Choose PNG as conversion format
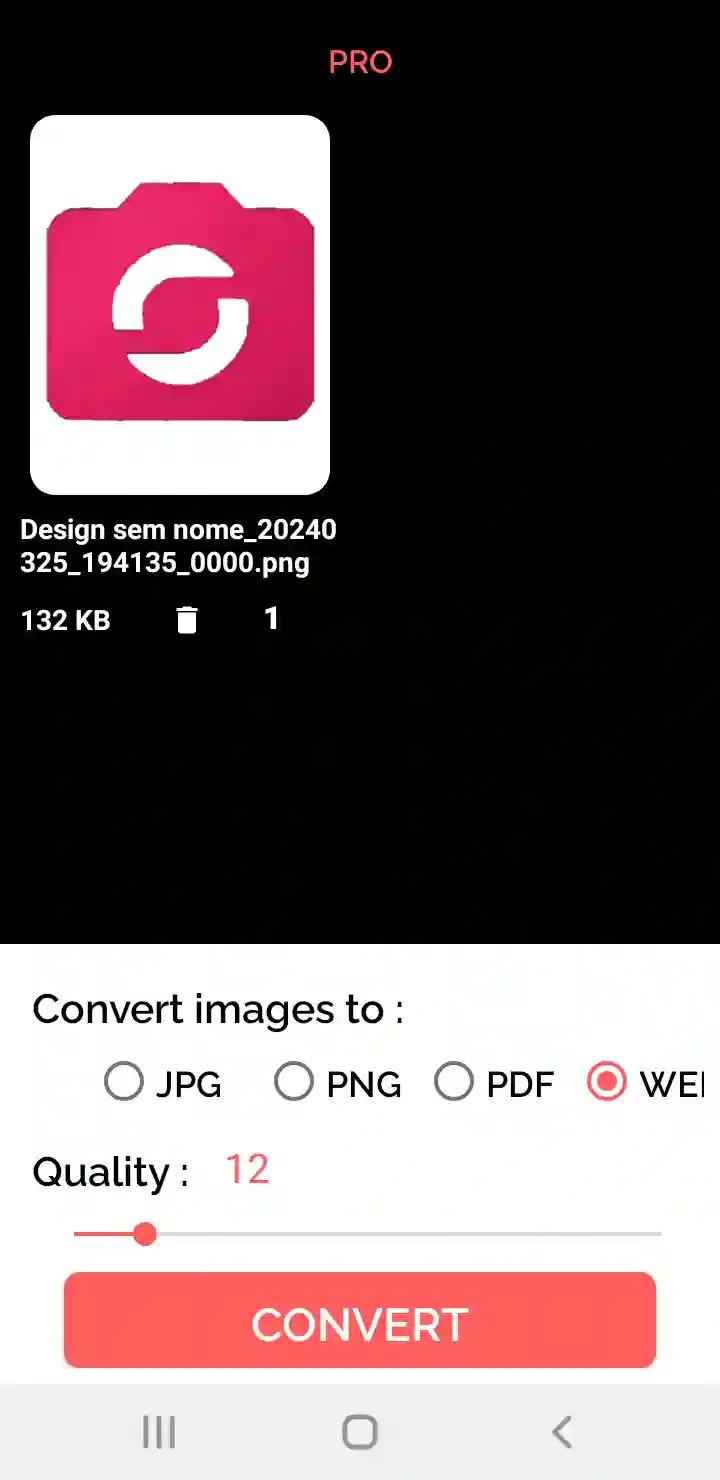Screen dimensions: 720x1480 294,1082
